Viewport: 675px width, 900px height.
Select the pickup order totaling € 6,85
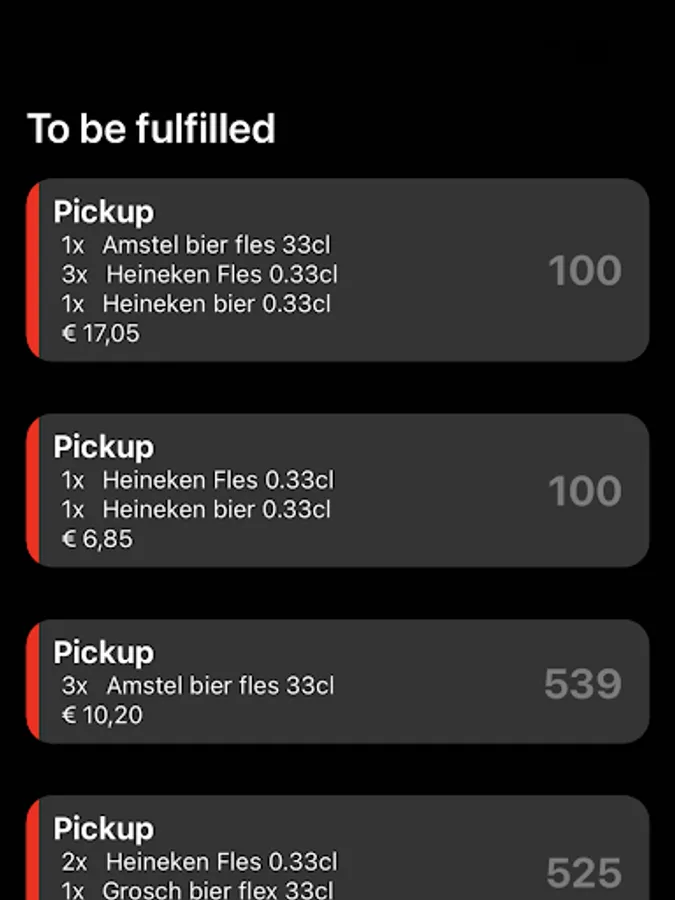pos(338,490)
